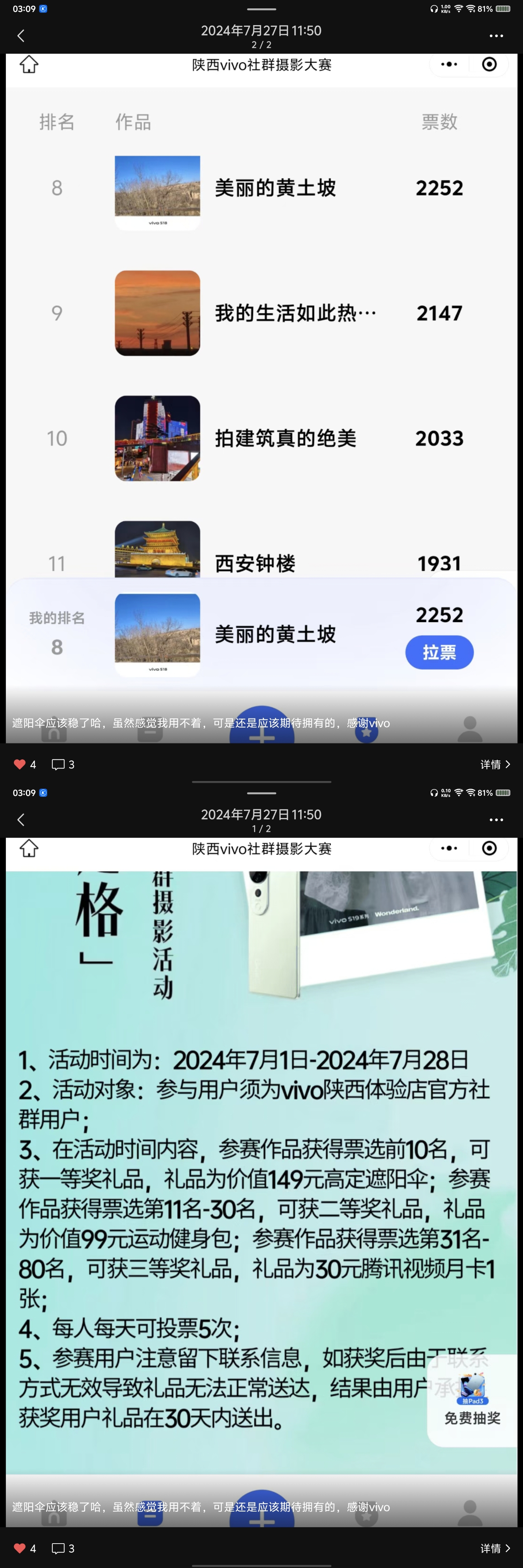Open overflow menu on the 2/2 photo view
This screenshot has width=523, height=1568.
pyautogui.click(x=496, y=36)
